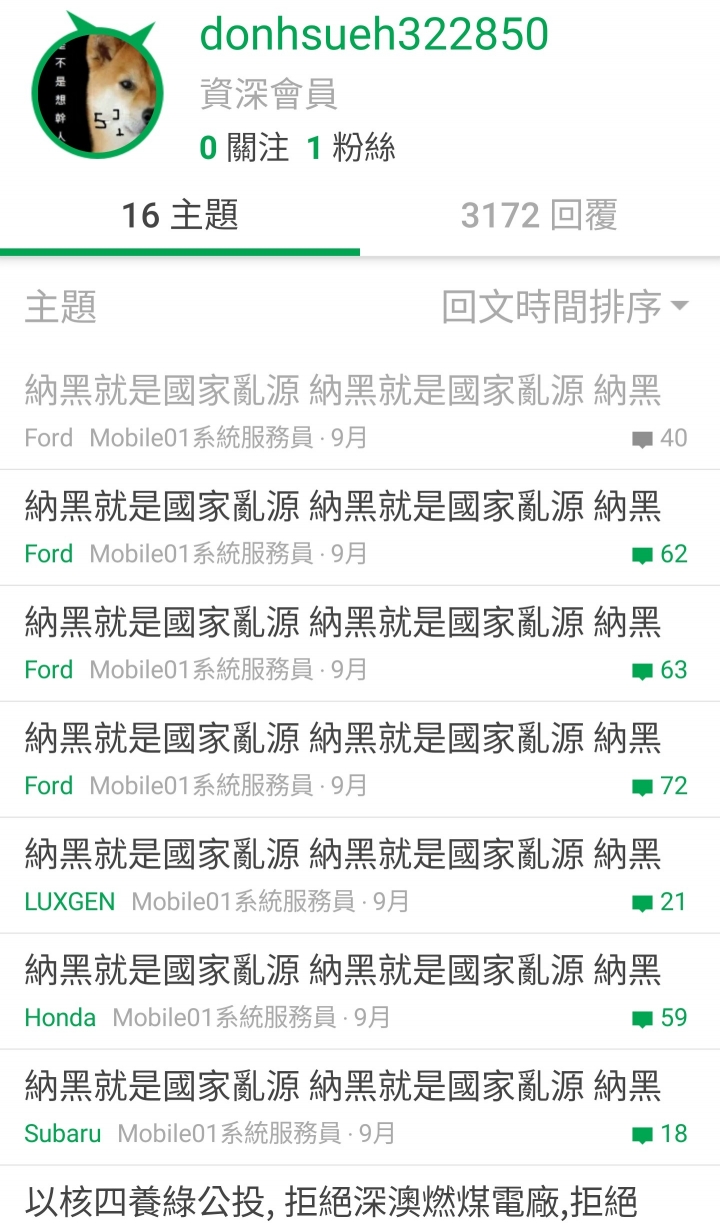Open the 以核四養綠公投 thread
720x1223 pixels.
click(x=330, y=1200)
